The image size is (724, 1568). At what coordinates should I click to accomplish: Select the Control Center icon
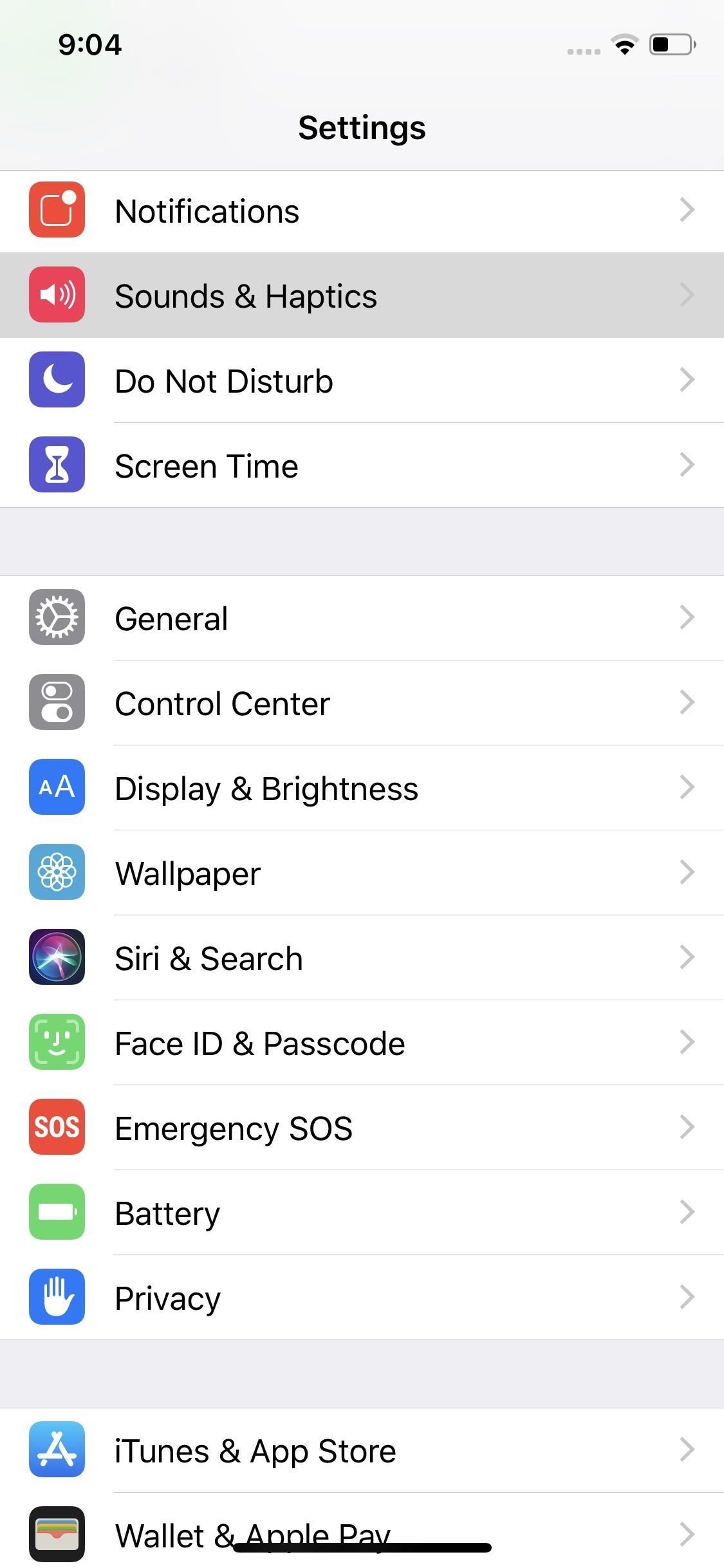pyautogui.click(x=57, y=702)
